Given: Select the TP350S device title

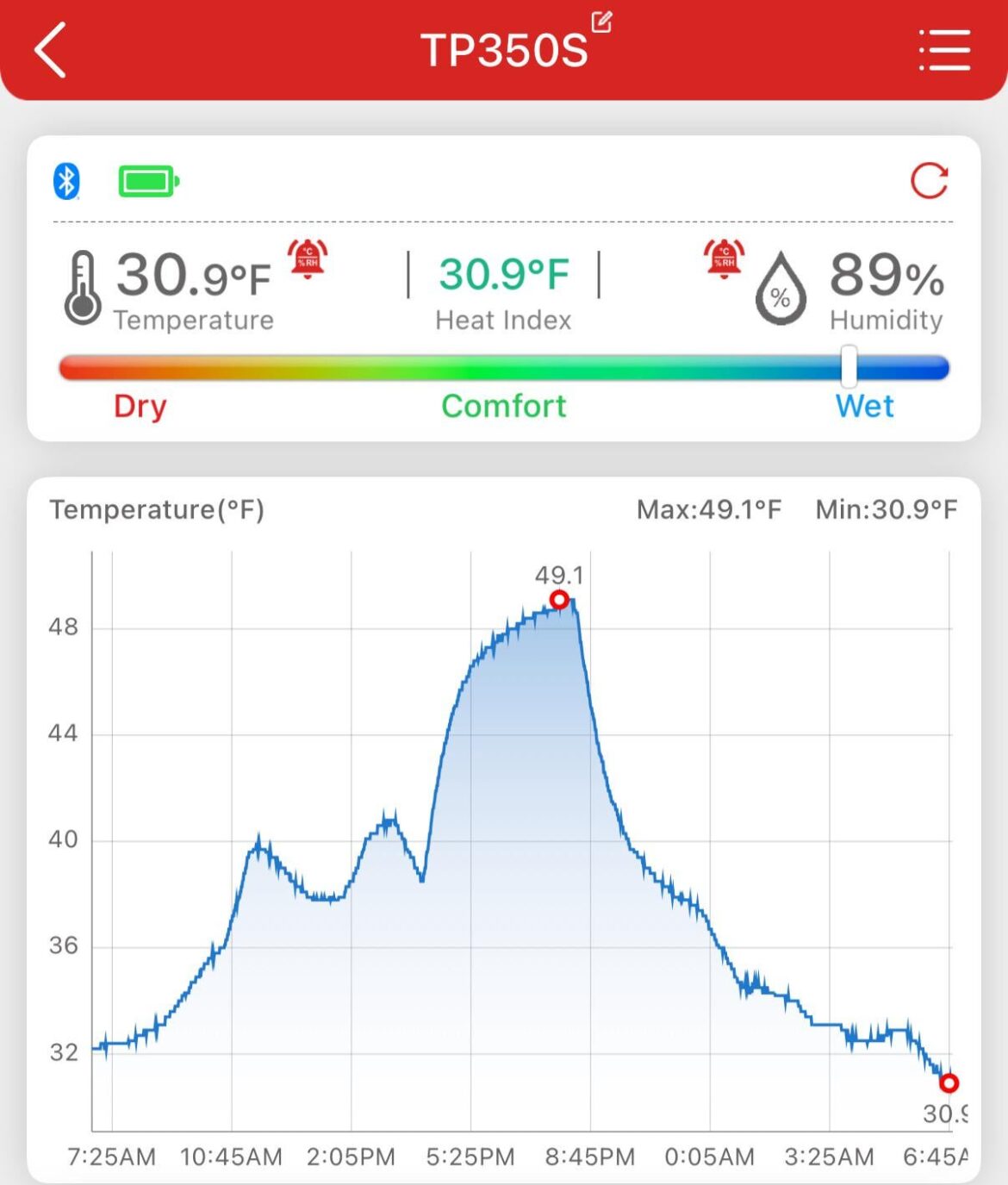Looking at the screenshot, I should coord(504,50).
